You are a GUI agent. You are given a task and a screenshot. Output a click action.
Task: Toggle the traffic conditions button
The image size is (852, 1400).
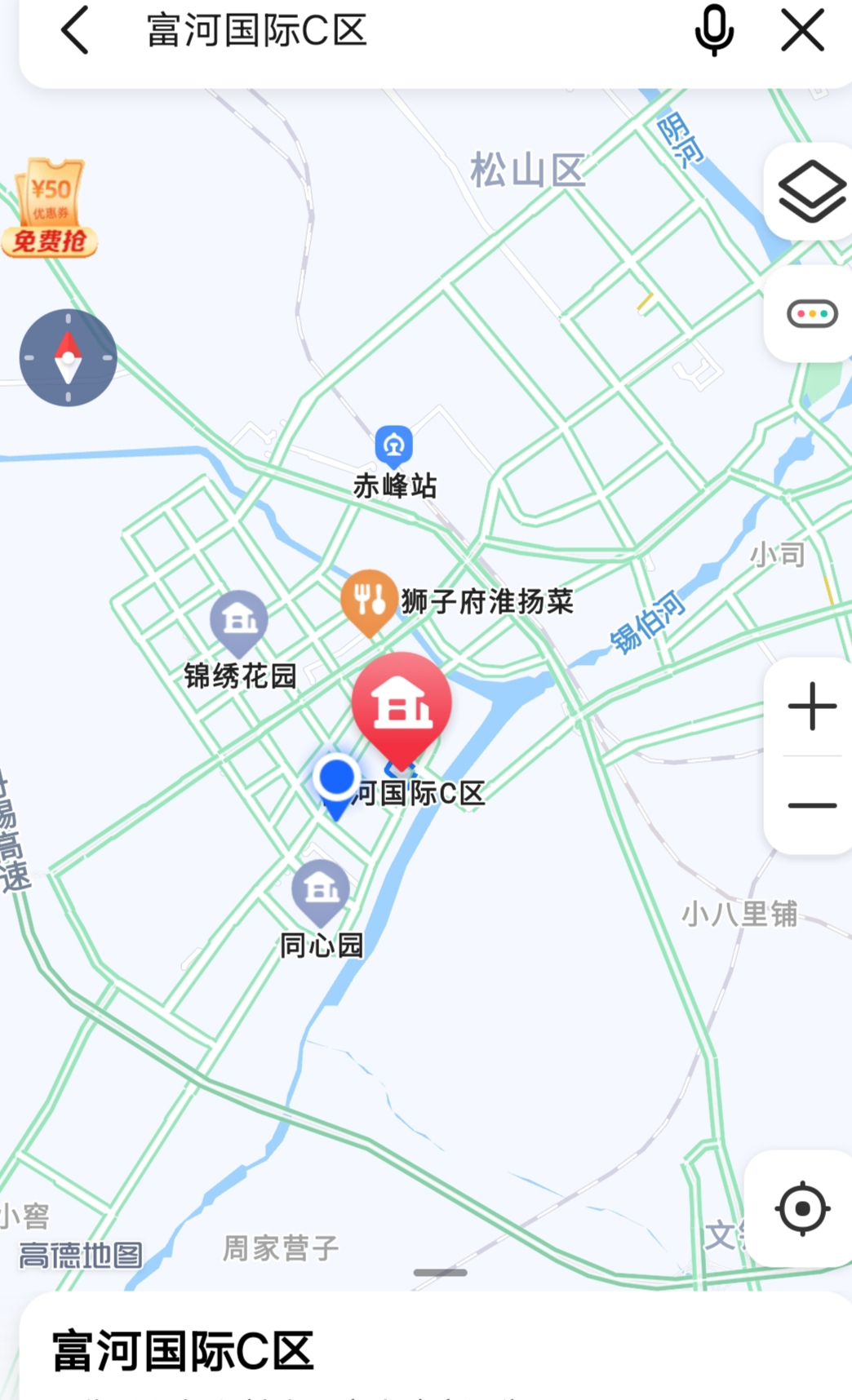(x=811, y=313)
